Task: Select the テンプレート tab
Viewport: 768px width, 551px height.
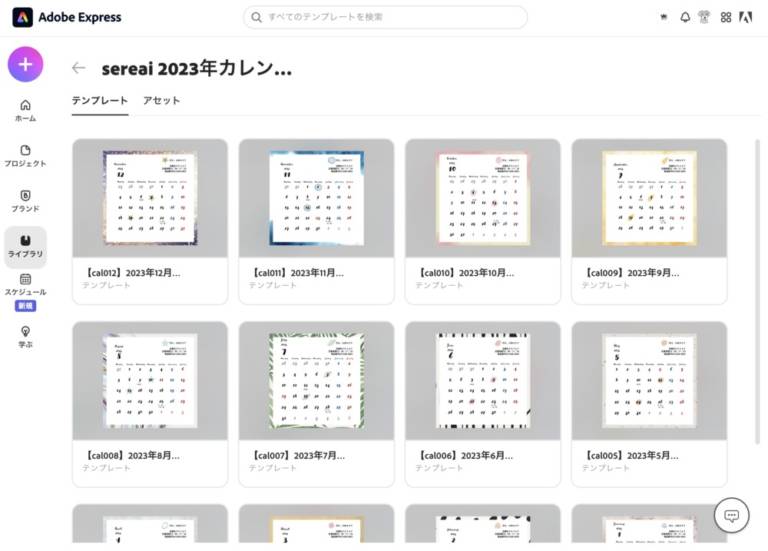Action: tap(100, 100)
